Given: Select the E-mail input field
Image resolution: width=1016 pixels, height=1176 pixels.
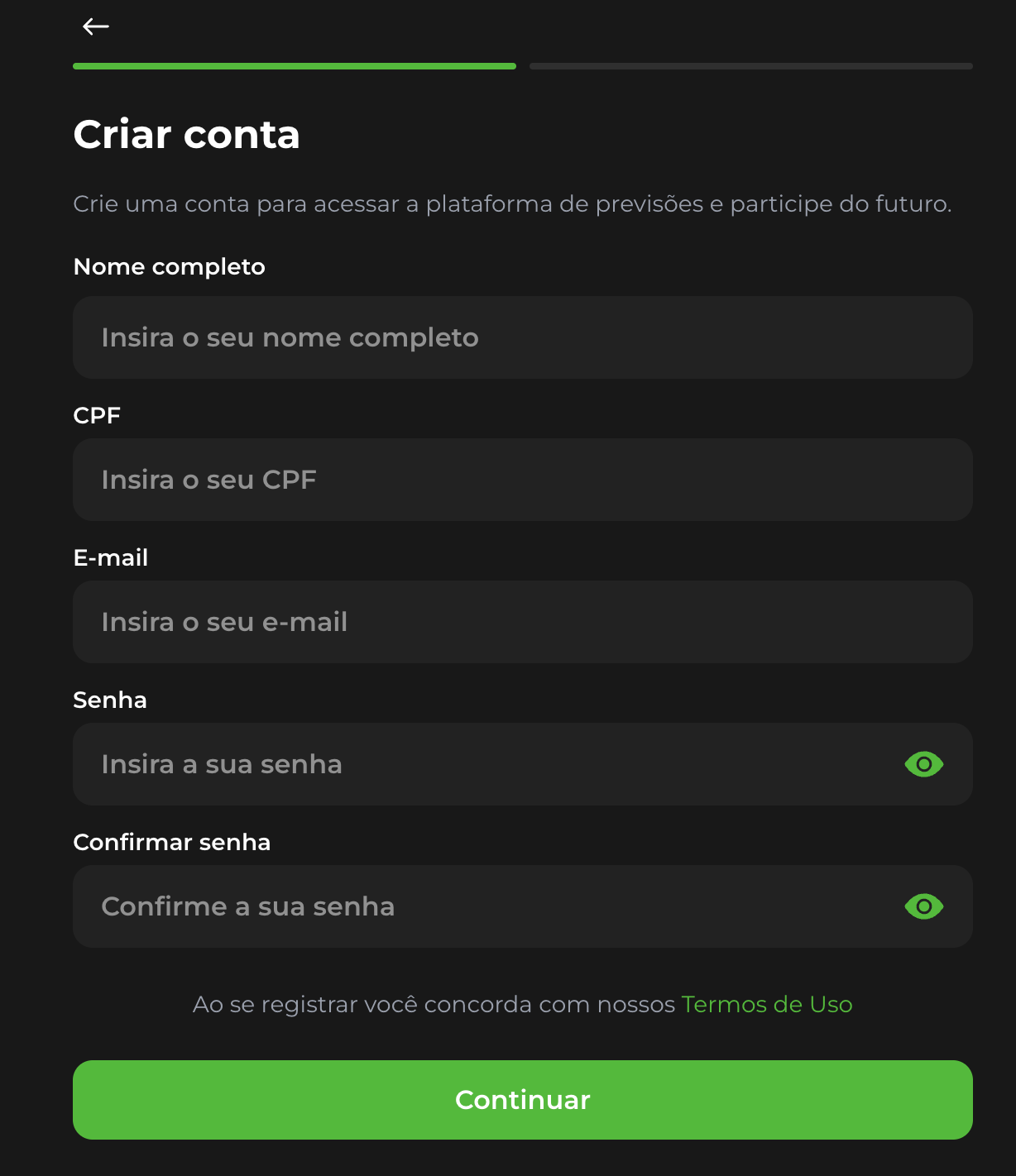Looking at the screenshot, I should coord(523,622).
